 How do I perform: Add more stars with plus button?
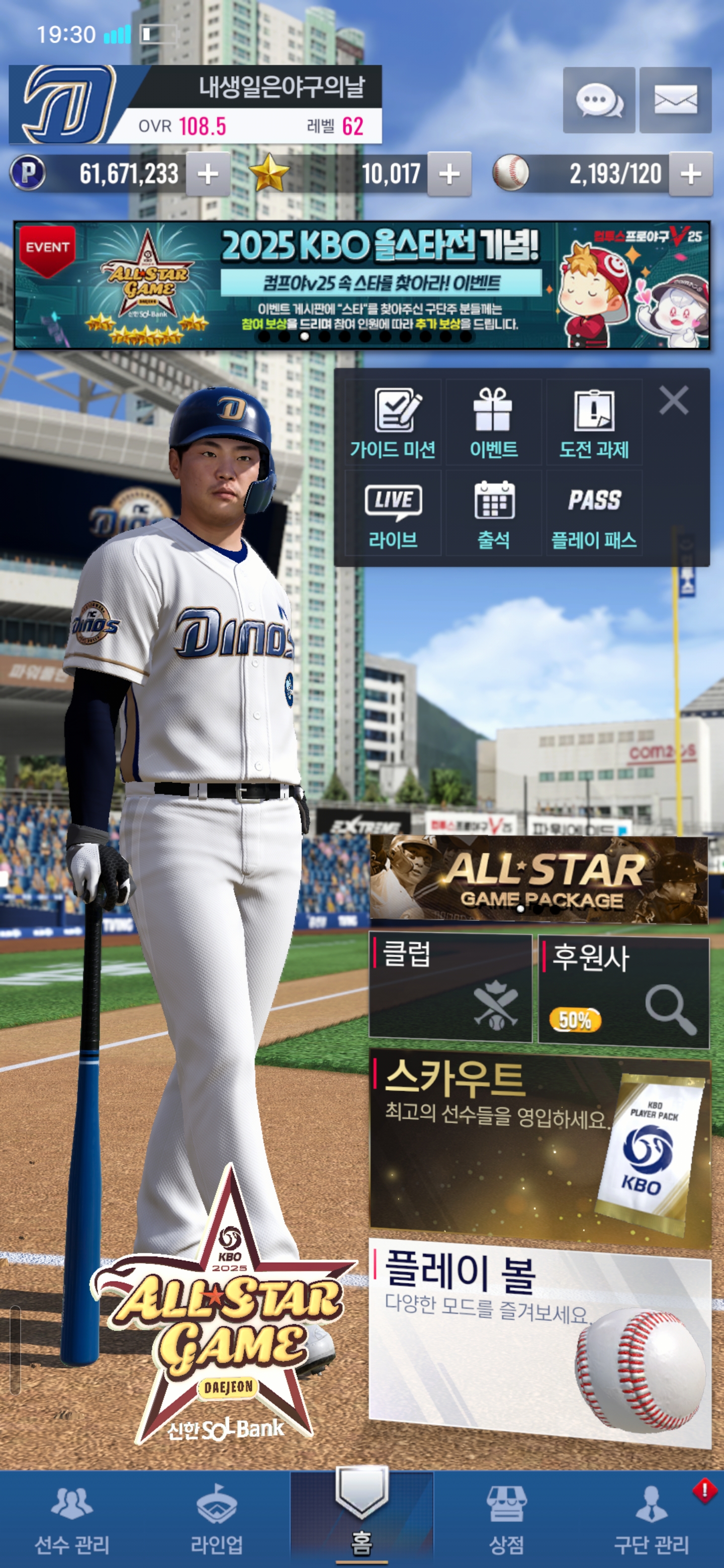coord(449,174)
